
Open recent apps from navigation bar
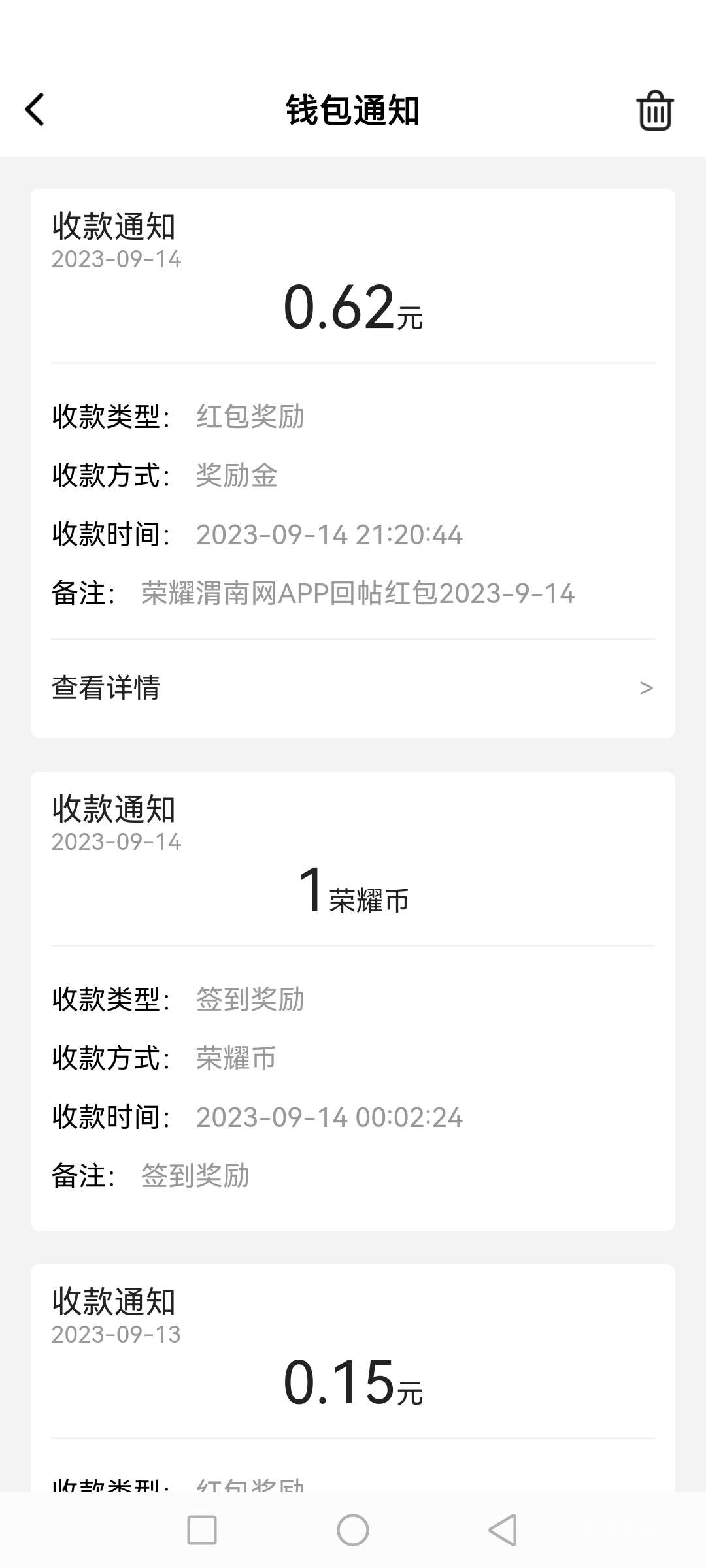tap(202, 1530)
